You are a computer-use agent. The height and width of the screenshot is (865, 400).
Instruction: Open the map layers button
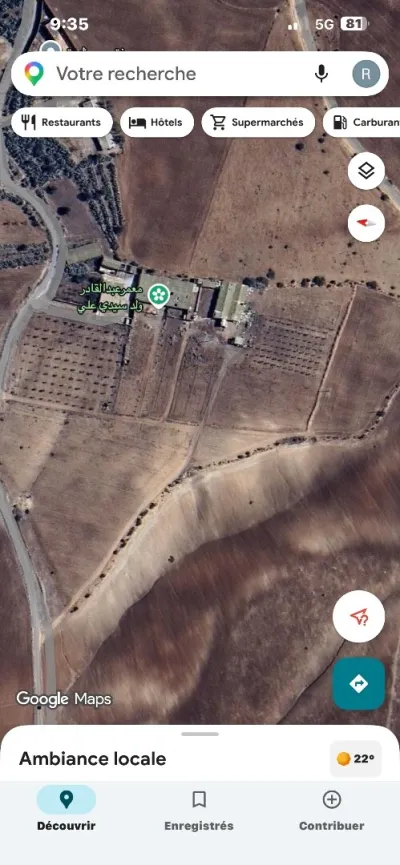(x=366, y=171)
